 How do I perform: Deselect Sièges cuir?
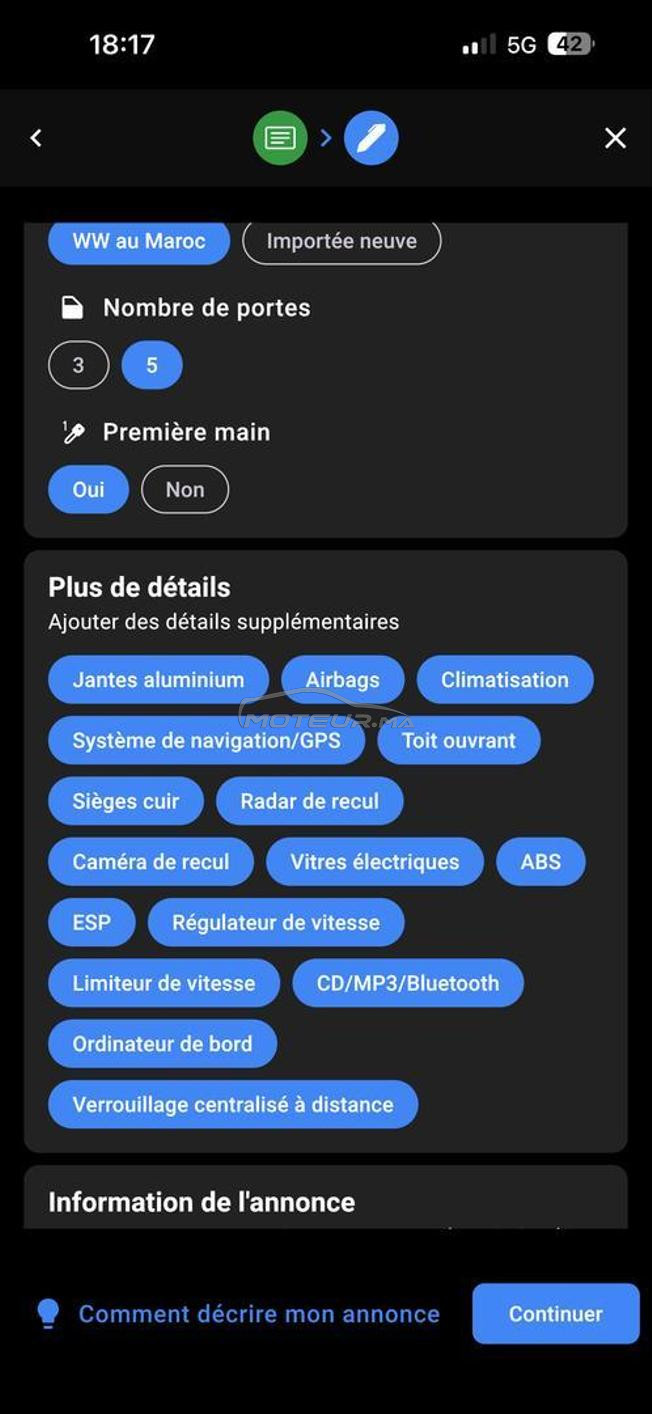126,801
